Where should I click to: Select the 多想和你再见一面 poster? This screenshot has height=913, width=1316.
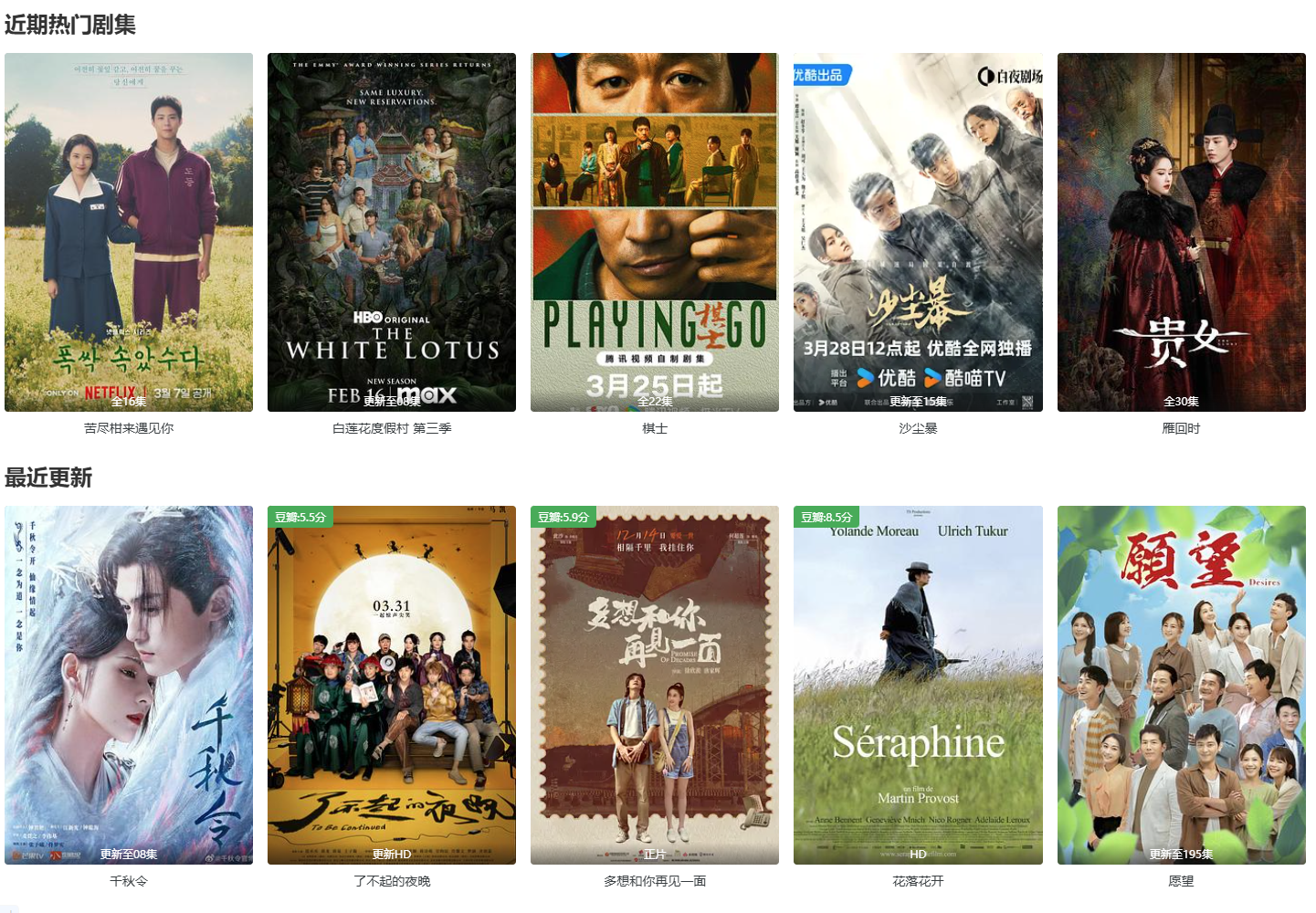[x=655, y=685]
